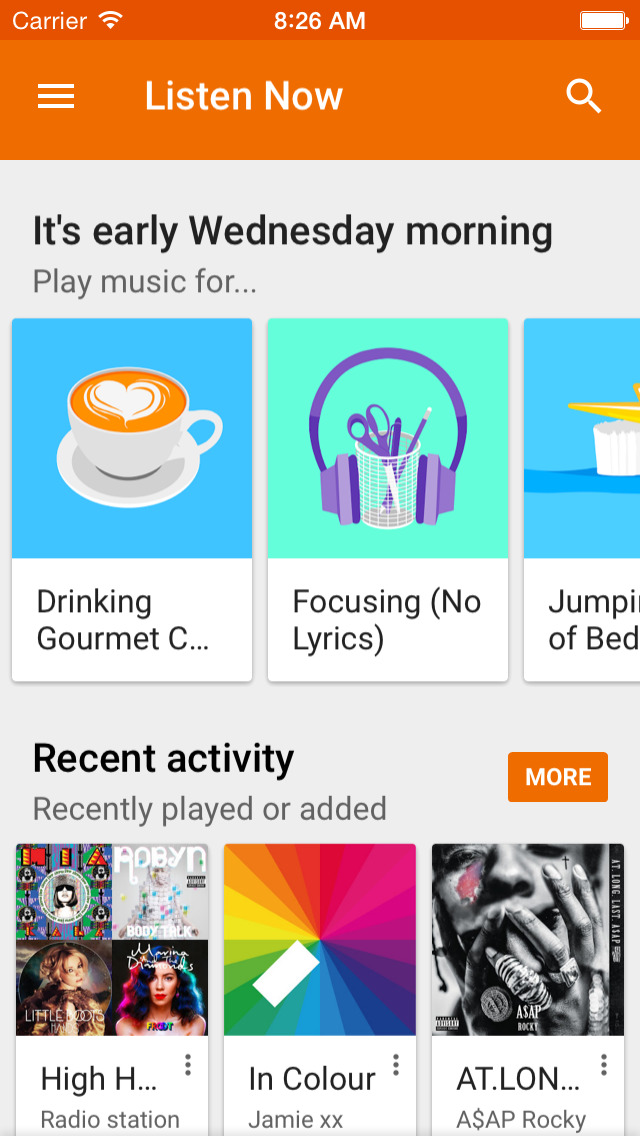The image size is (640, 1136).
Task: Open the Drinking Gourmet Coffee card
Action: coord(132,499)
